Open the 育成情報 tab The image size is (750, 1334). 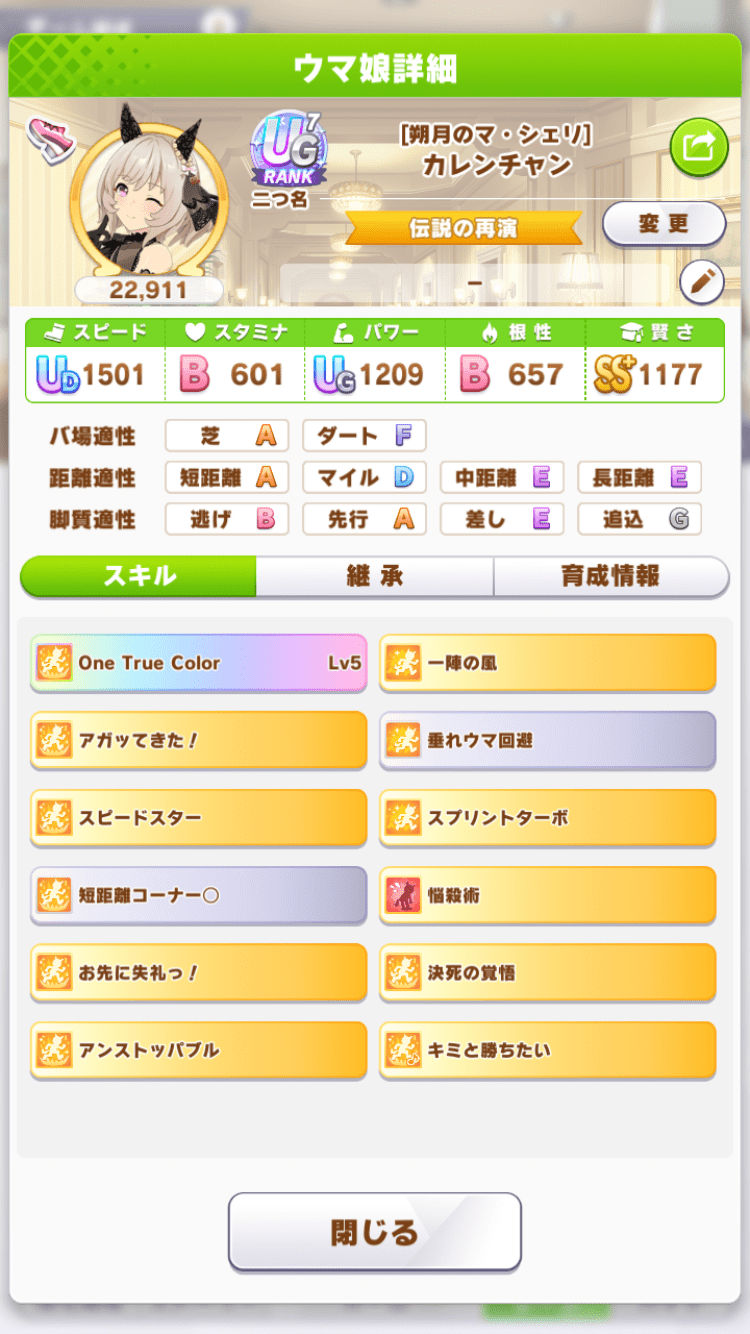coord(610,576)
